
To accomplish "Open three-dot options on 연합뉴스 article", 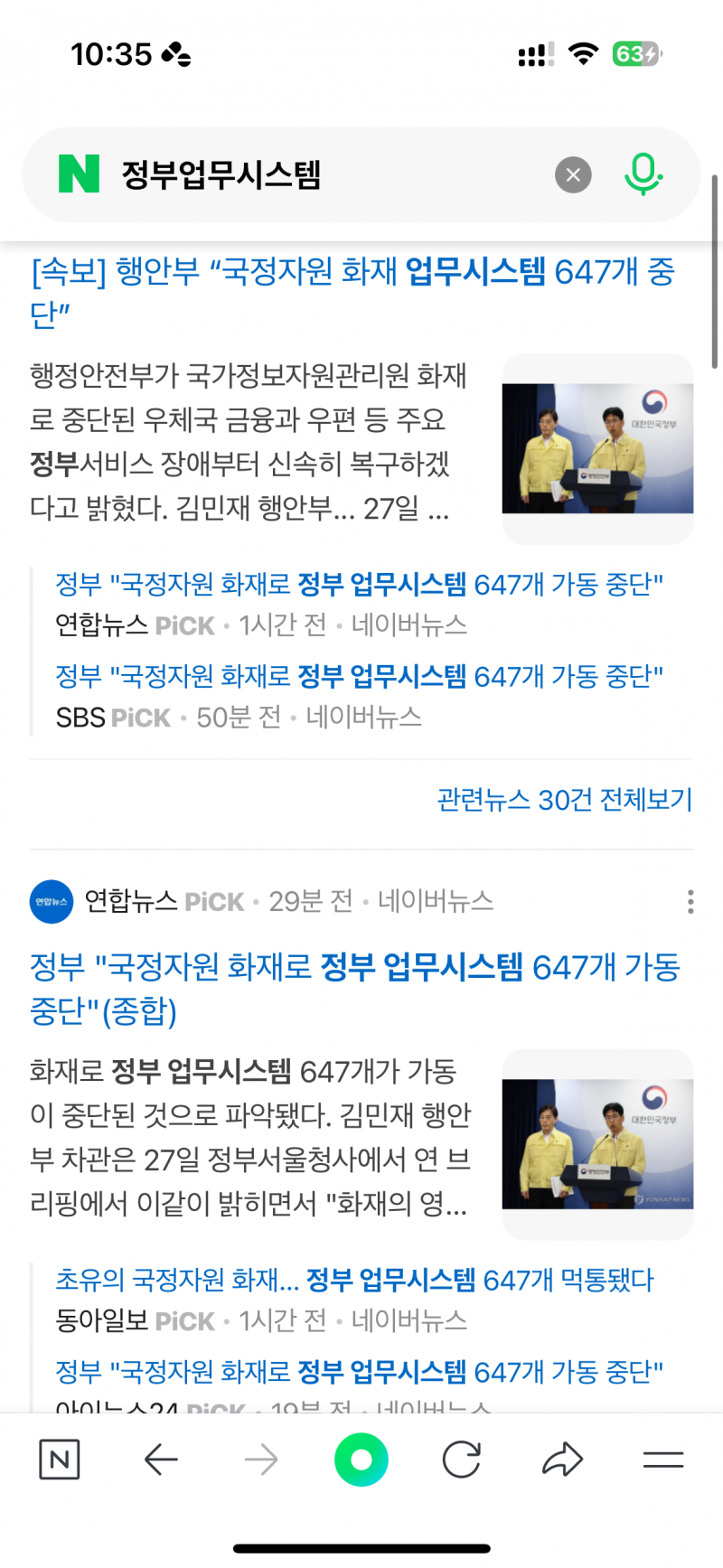I will (690, 901).
